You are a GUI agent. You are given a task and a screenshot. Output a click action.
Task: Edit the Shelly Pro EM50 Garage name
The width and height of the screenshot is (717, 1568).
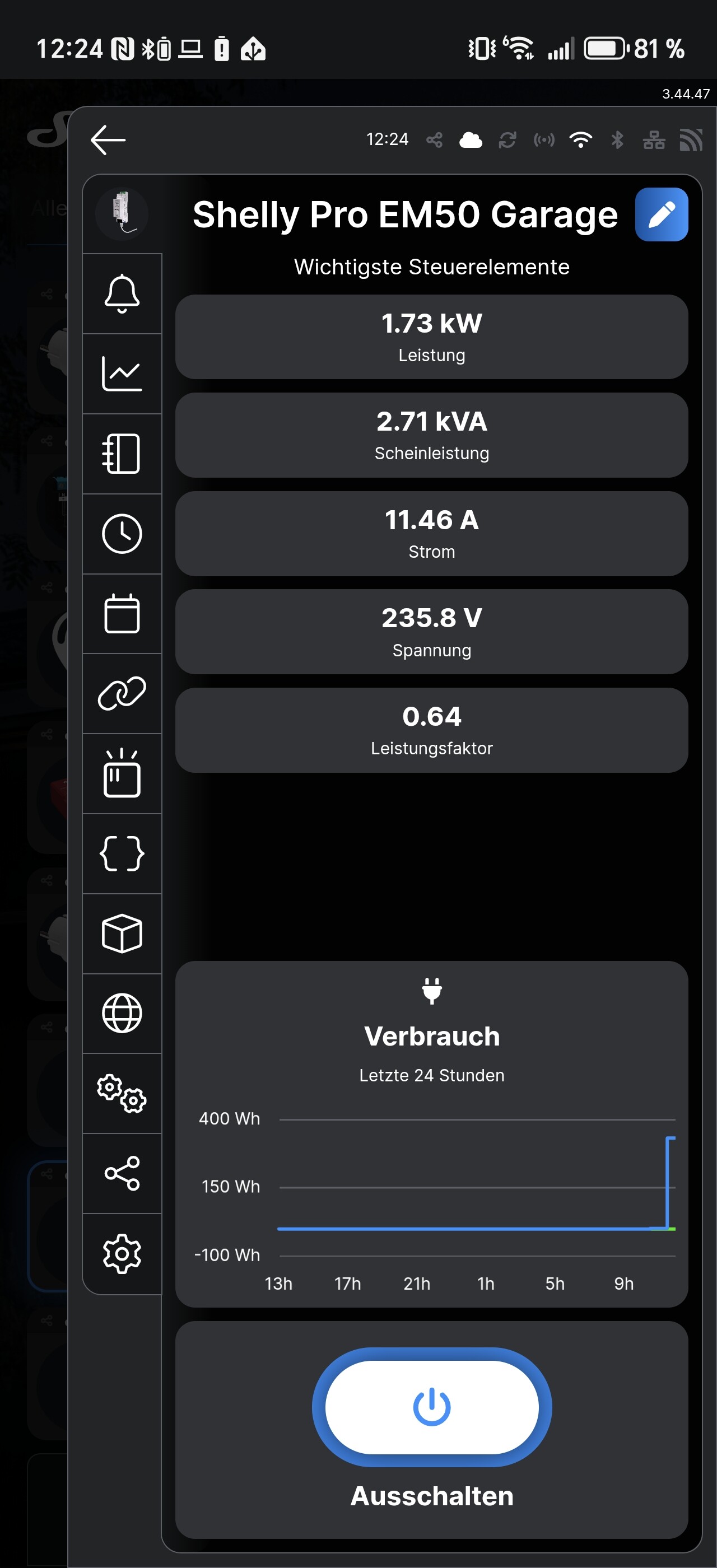(662, 214)
